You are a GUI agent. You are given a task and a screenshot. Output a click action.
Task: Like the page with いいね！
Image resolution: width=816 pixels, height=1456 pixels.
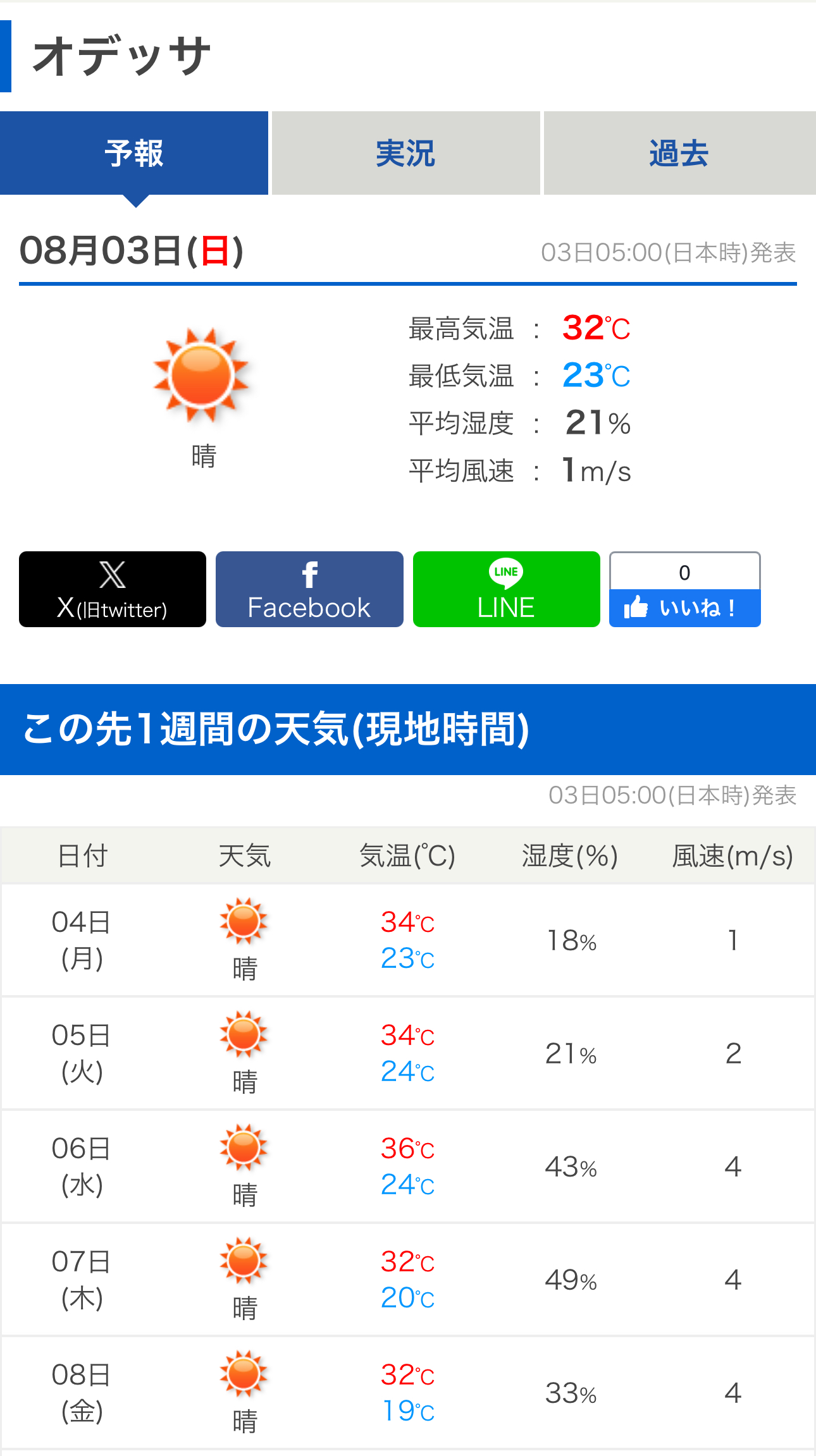tap(684, 608)
